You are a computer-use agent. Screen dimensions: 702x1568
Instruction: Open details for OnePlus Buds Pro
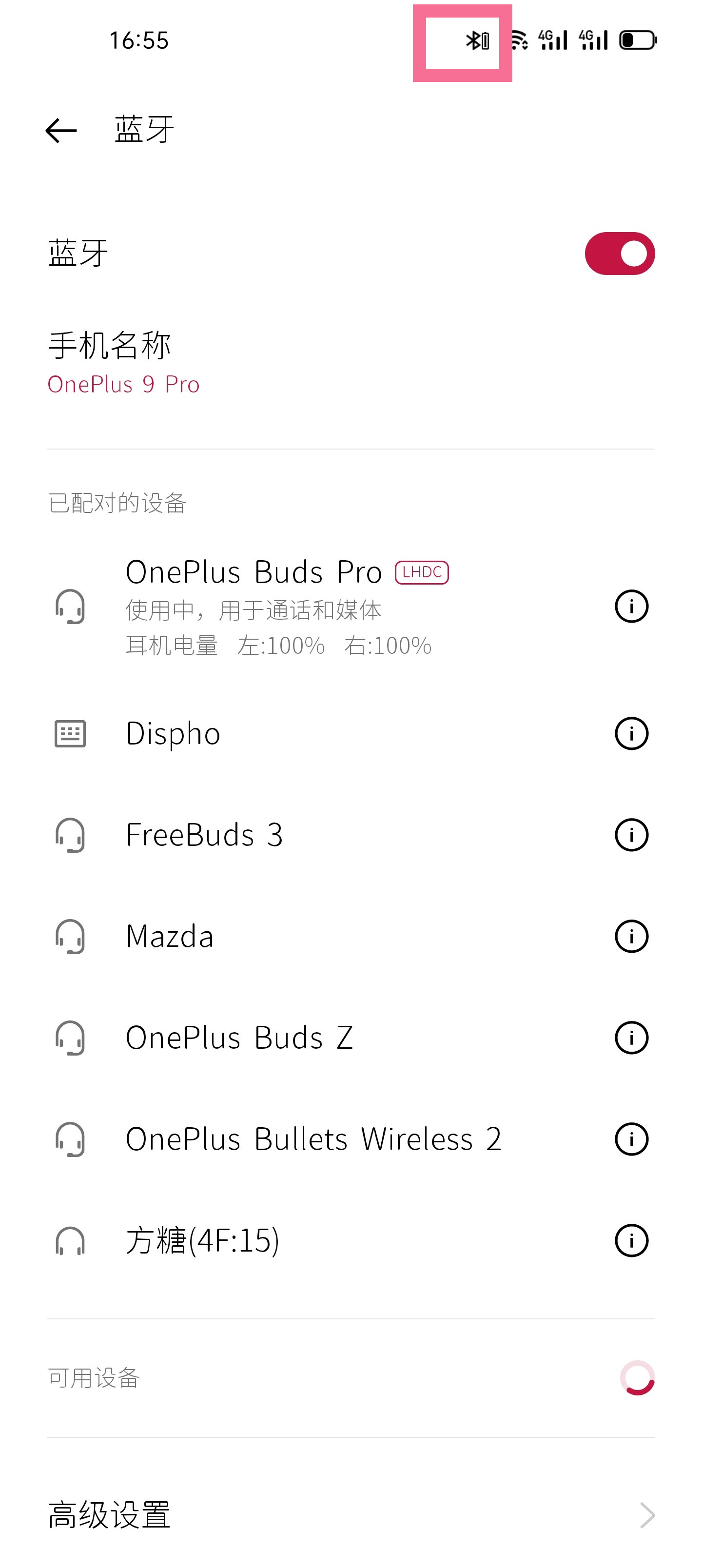coord(631,606)
